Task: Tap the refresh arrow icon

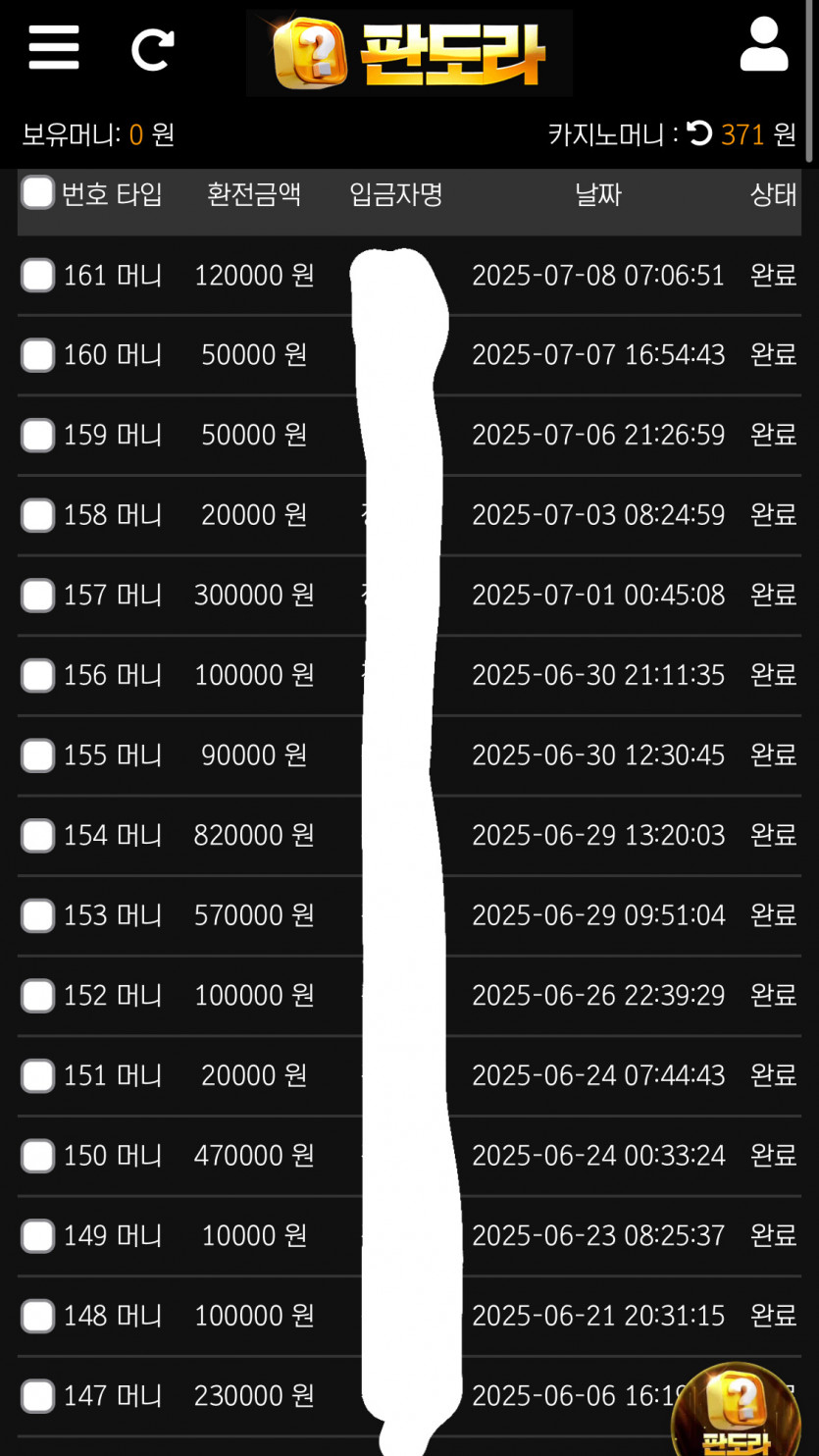Action: pyautogui.click(x=152, y=48)
